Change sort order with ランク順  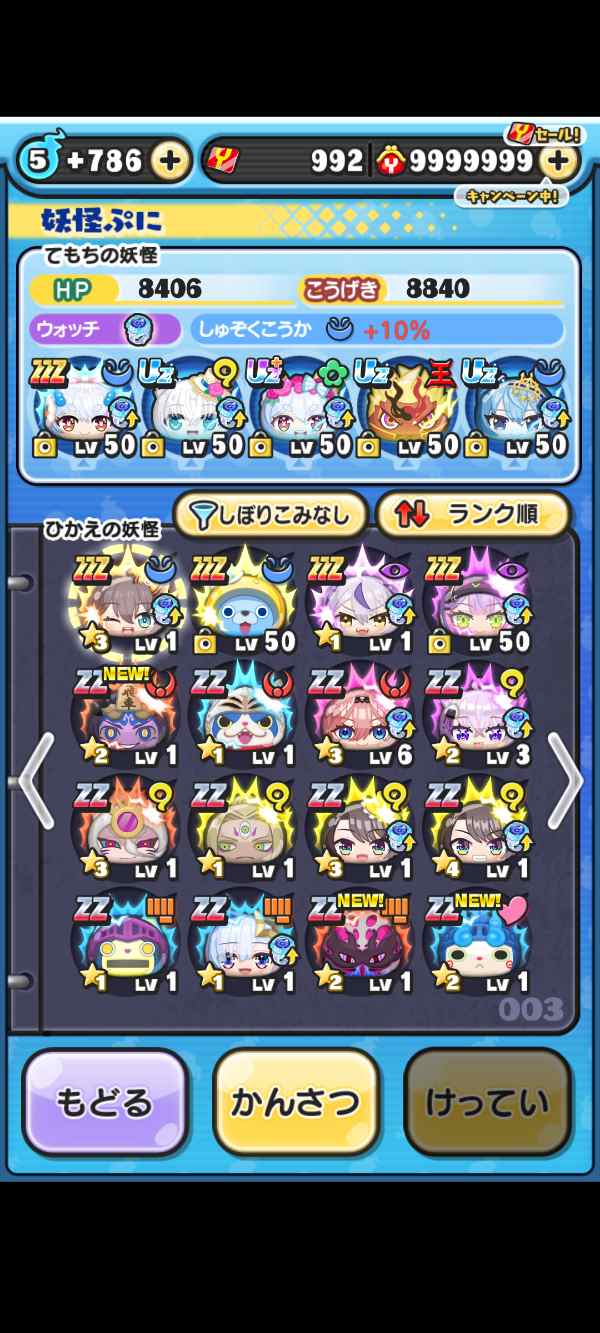[x=473, y=515]
